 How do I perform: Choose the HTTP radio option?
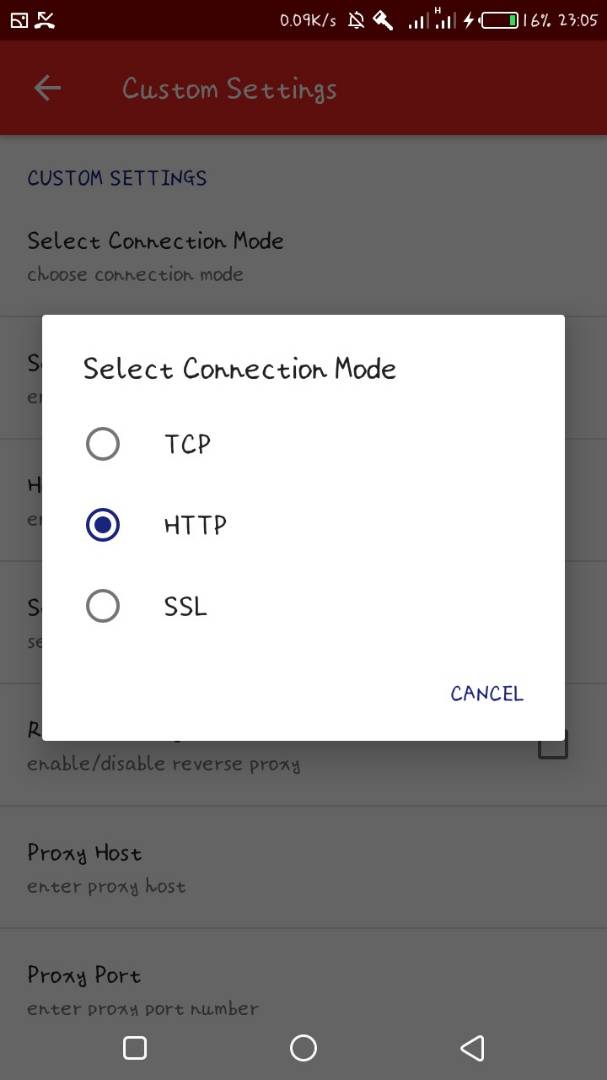tap(103, 525)
